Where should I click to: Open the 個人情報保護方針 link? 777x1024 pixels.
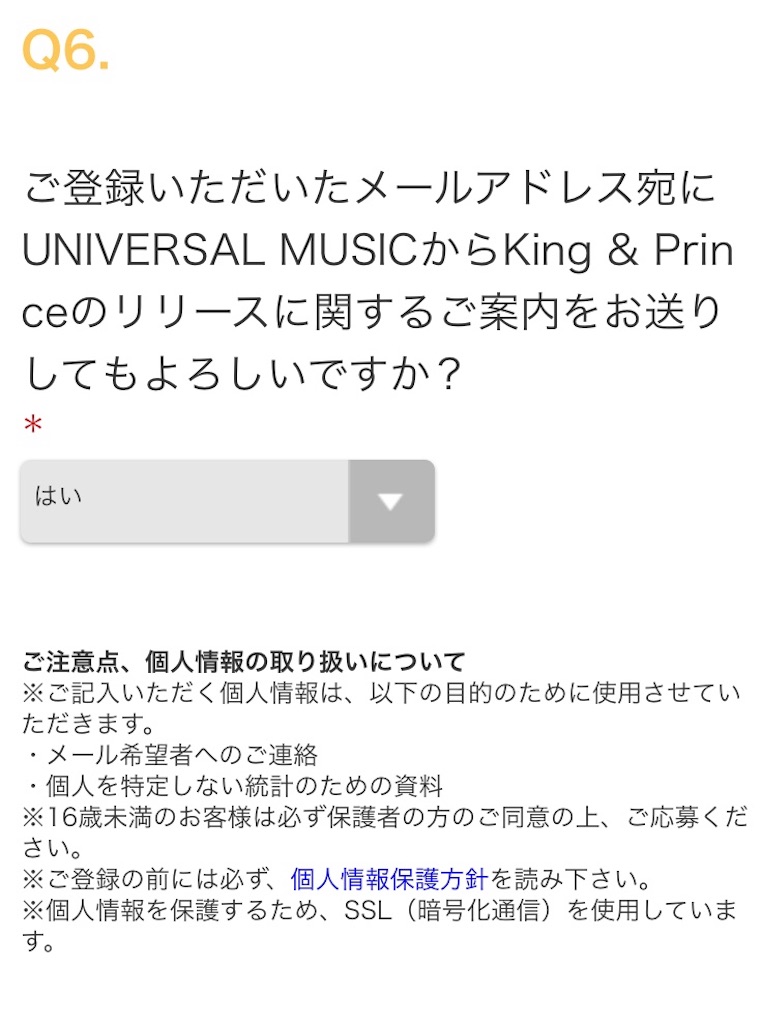pyautogui.click(x=389, y=879)
